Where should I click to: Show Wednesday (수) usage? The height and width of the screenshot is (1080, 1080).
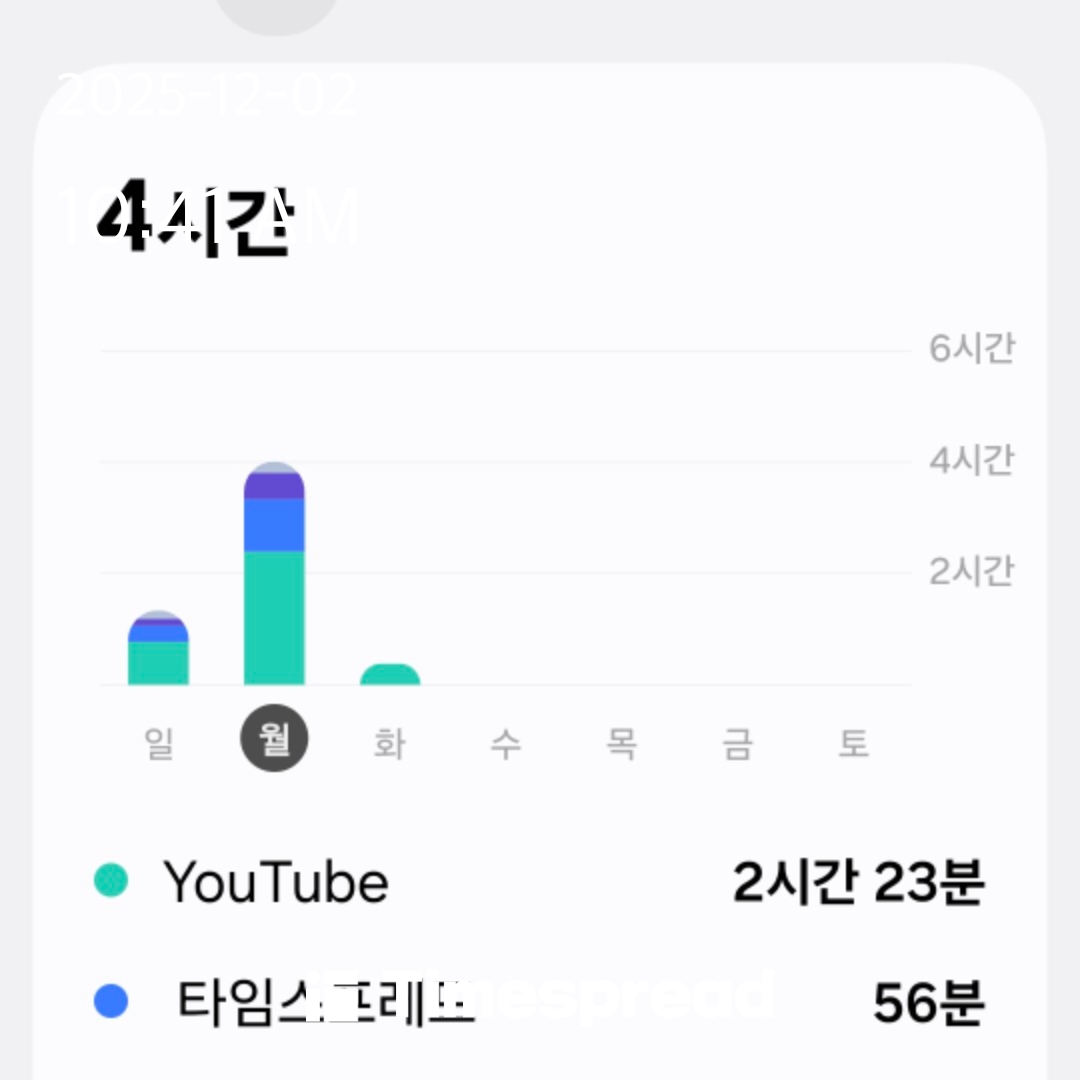click(x=506, y=743)
